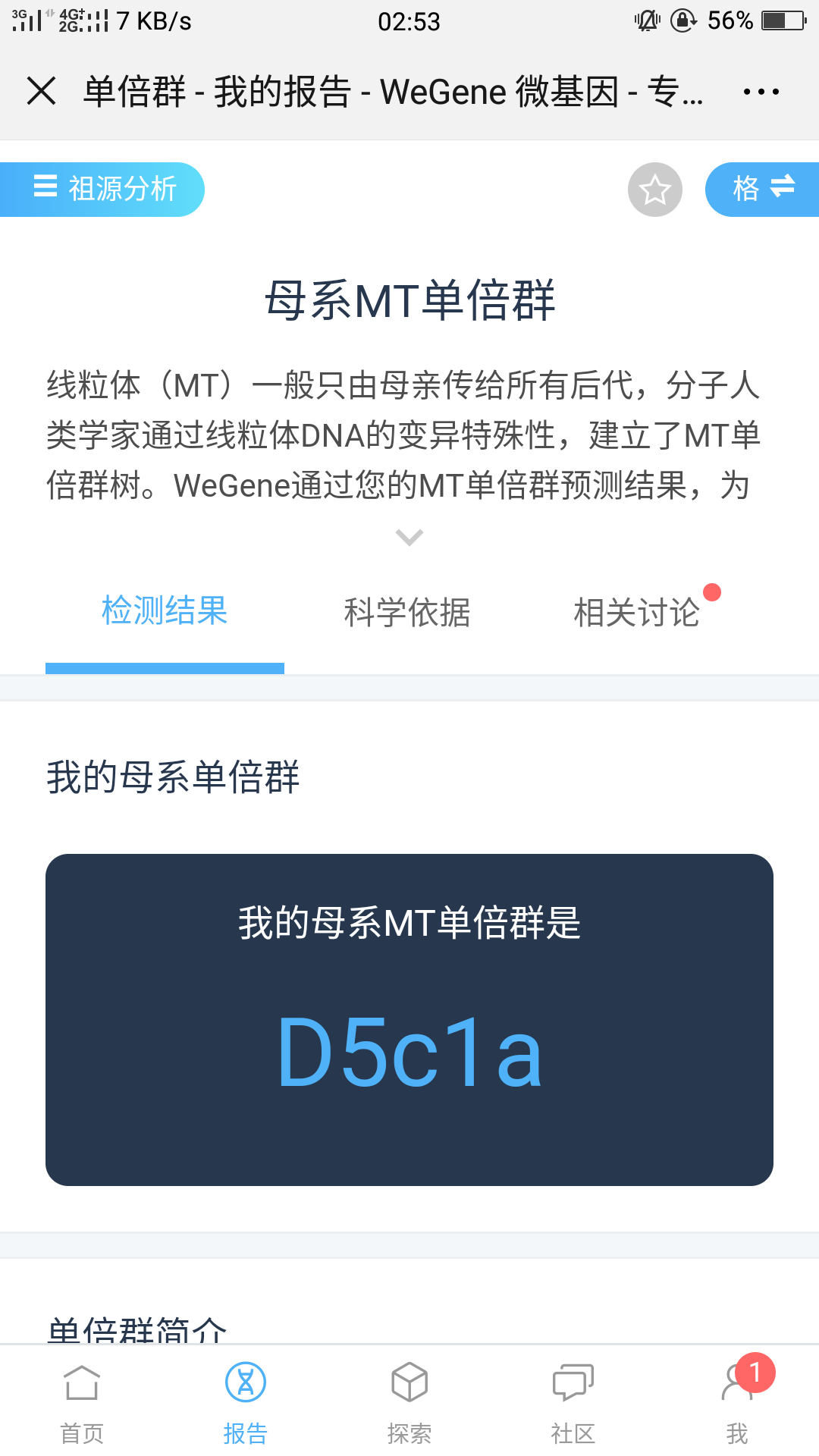The height and width of the screenshot is (1456, 819).
Task: Tap the 格 switch button
Action: tap(762, 189)
